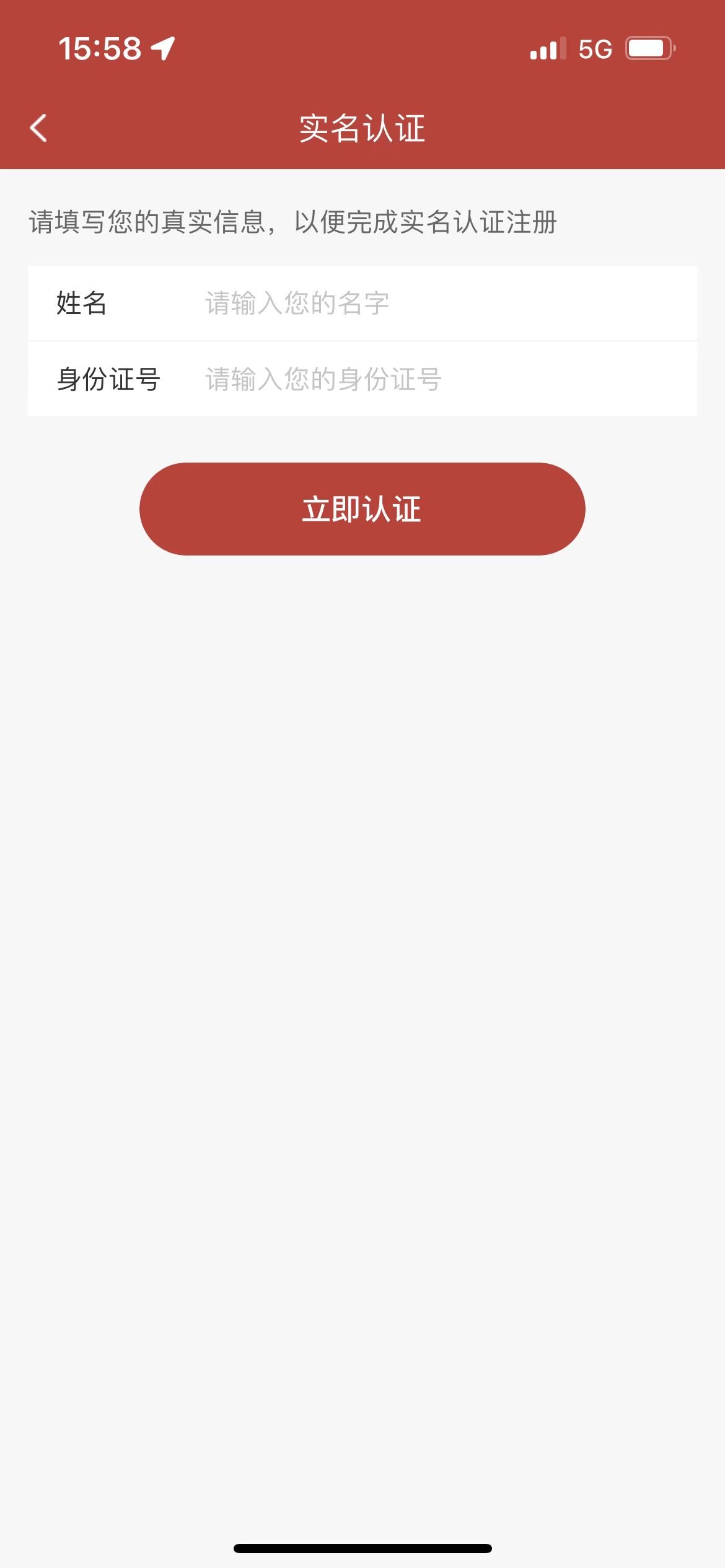Go back from the 实名认证 page
Screen dimensions: 725x1568
click(38, 128)
